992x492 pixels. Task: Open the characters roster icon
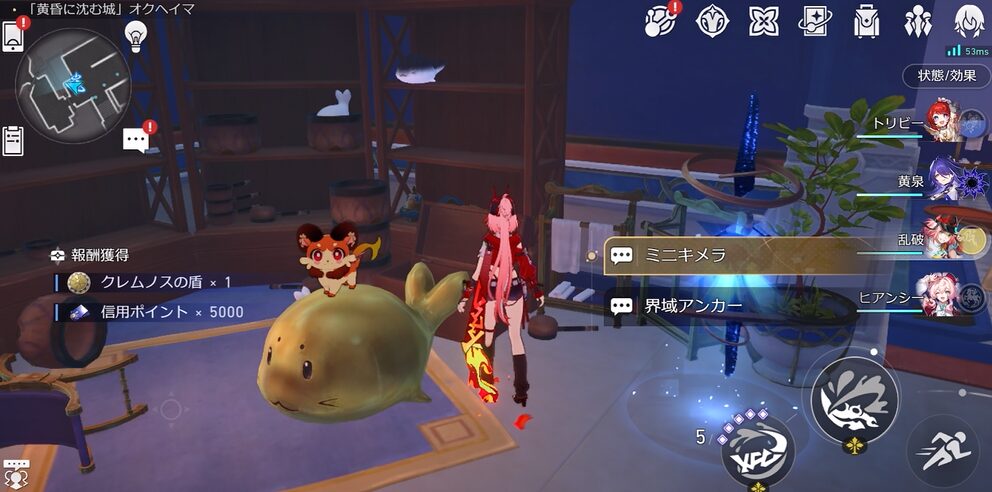[x=918, y=21]
